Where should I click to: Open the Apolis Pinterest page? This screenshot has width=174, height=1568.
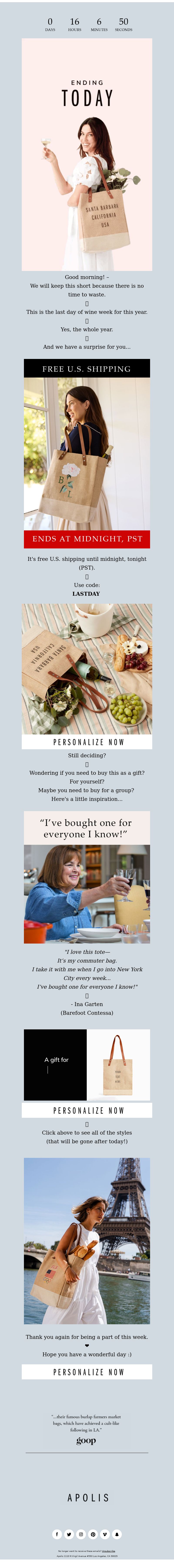(x=93, y=1534)
